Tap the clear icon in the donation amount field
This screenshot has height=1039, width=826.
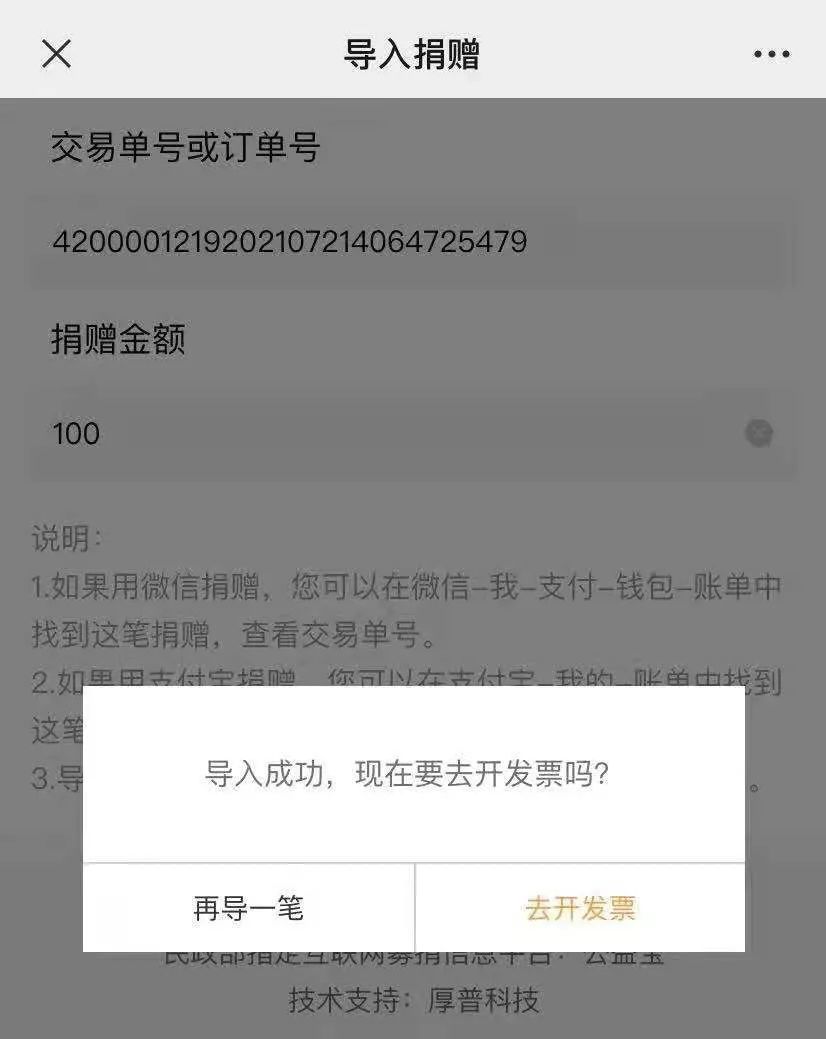point(760,434)
